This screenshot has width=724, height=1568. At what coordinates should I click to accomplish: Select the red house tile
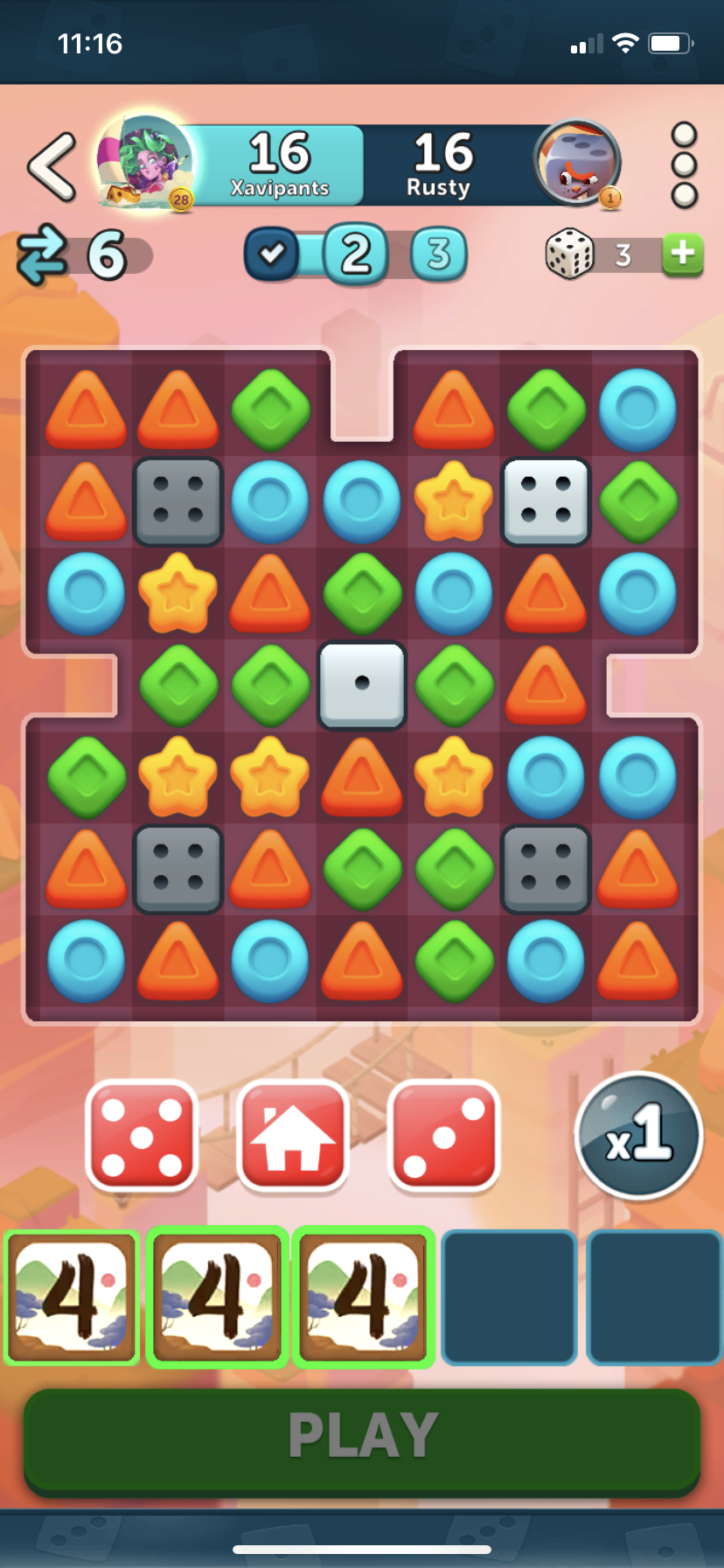(293, 1136)
